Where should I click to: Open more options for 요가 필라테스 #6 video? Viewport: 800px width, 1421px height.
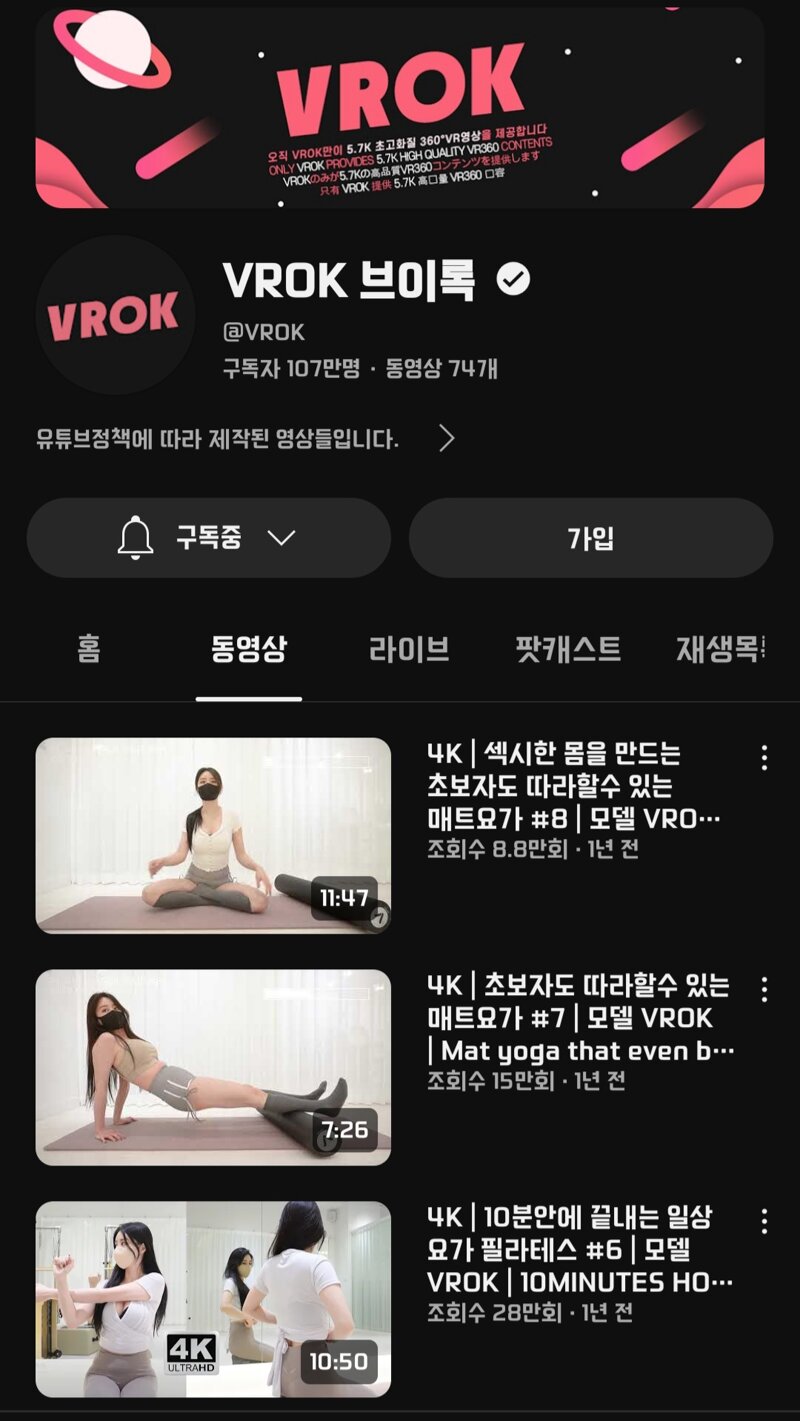coord(764,1221)
